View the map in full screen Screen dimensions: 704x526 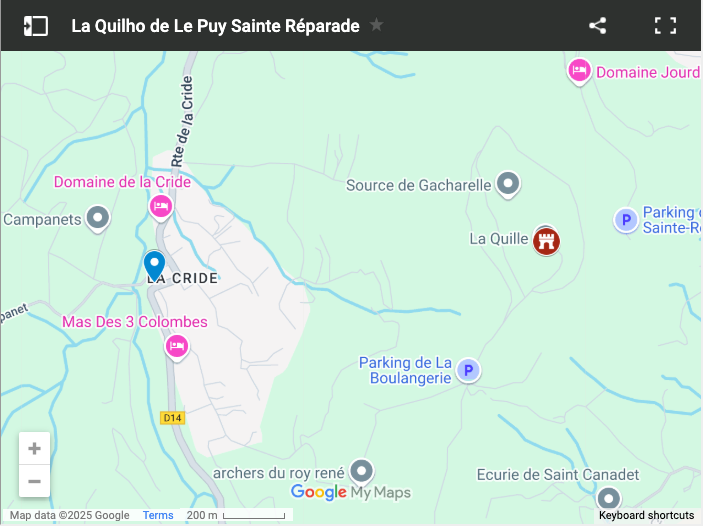[666, 26]
